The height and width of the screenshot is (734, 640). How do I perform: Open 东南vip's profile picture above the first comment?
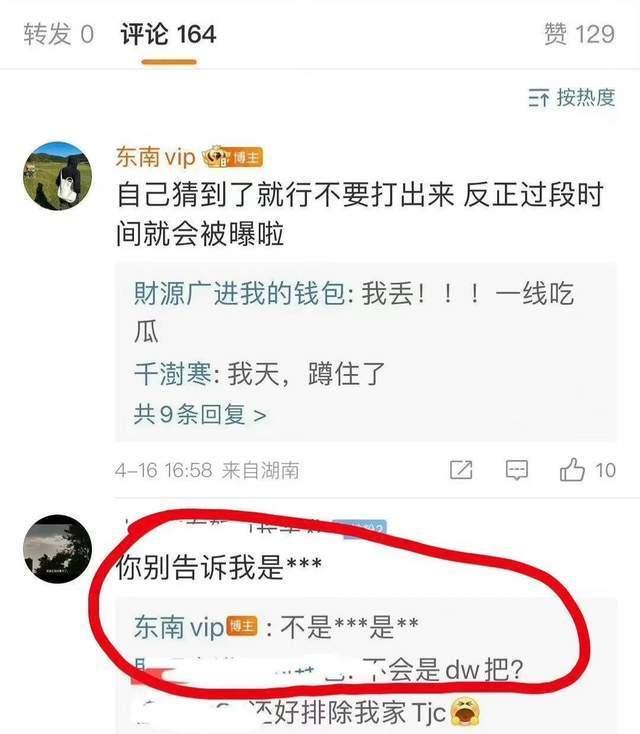(57, 175)
